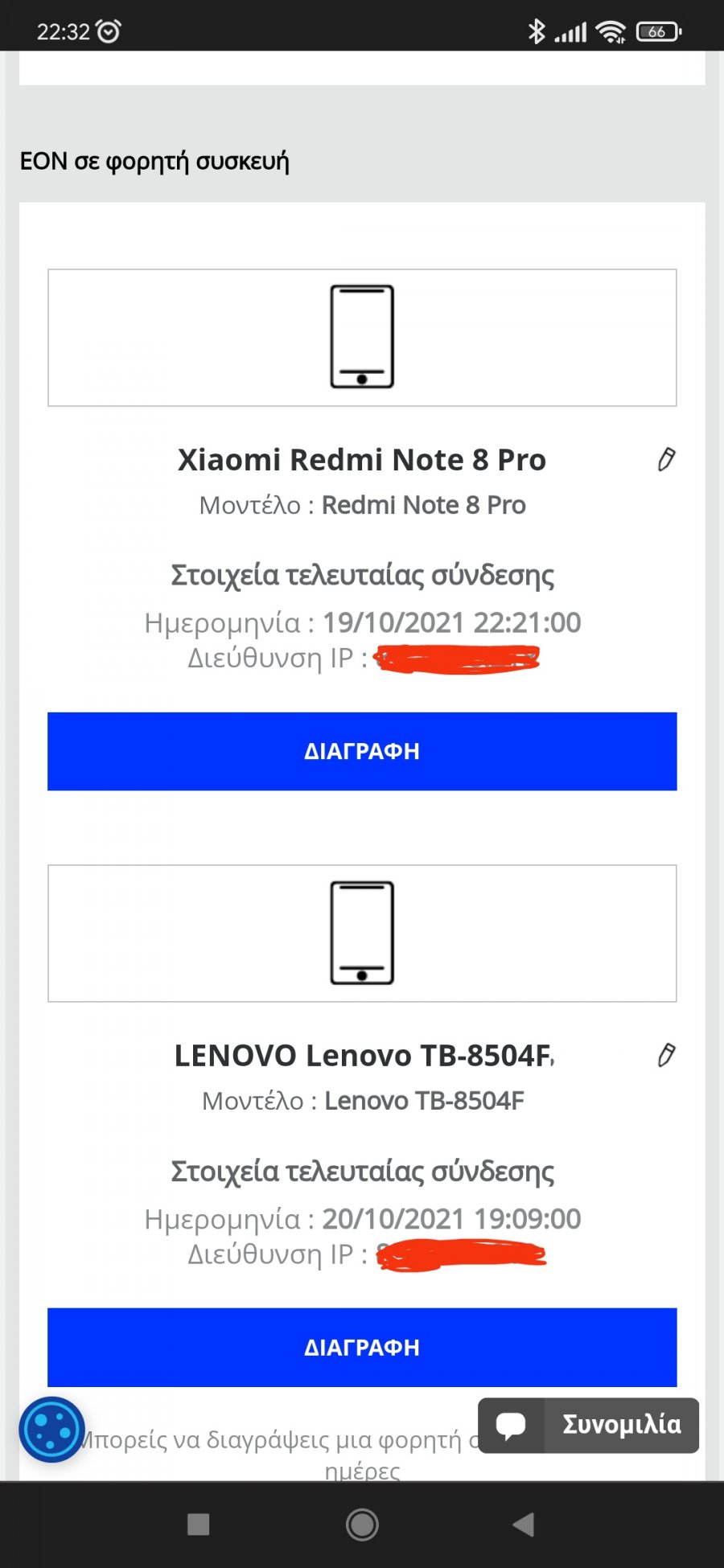This screenshot has width=724, height=1568.
Task: Open the round cookie settings button
Action: click(52, 1430)
